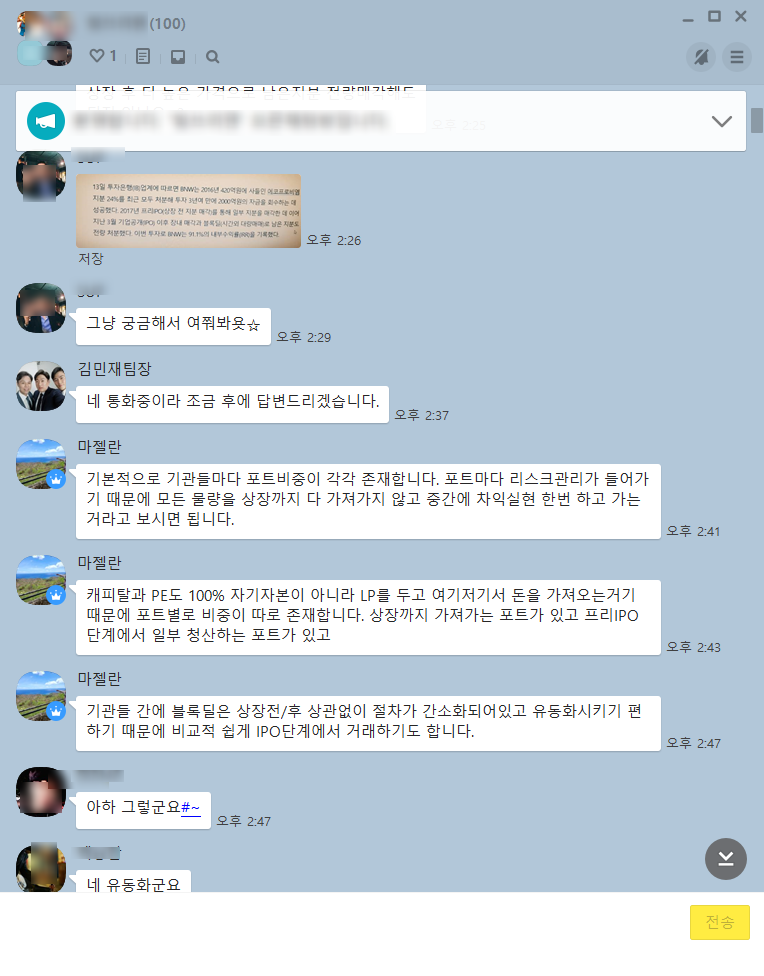Image resolution: width=764 pixels, height=976 pixels.
Task: Tap the heart like icon
Action: (97, 56)
